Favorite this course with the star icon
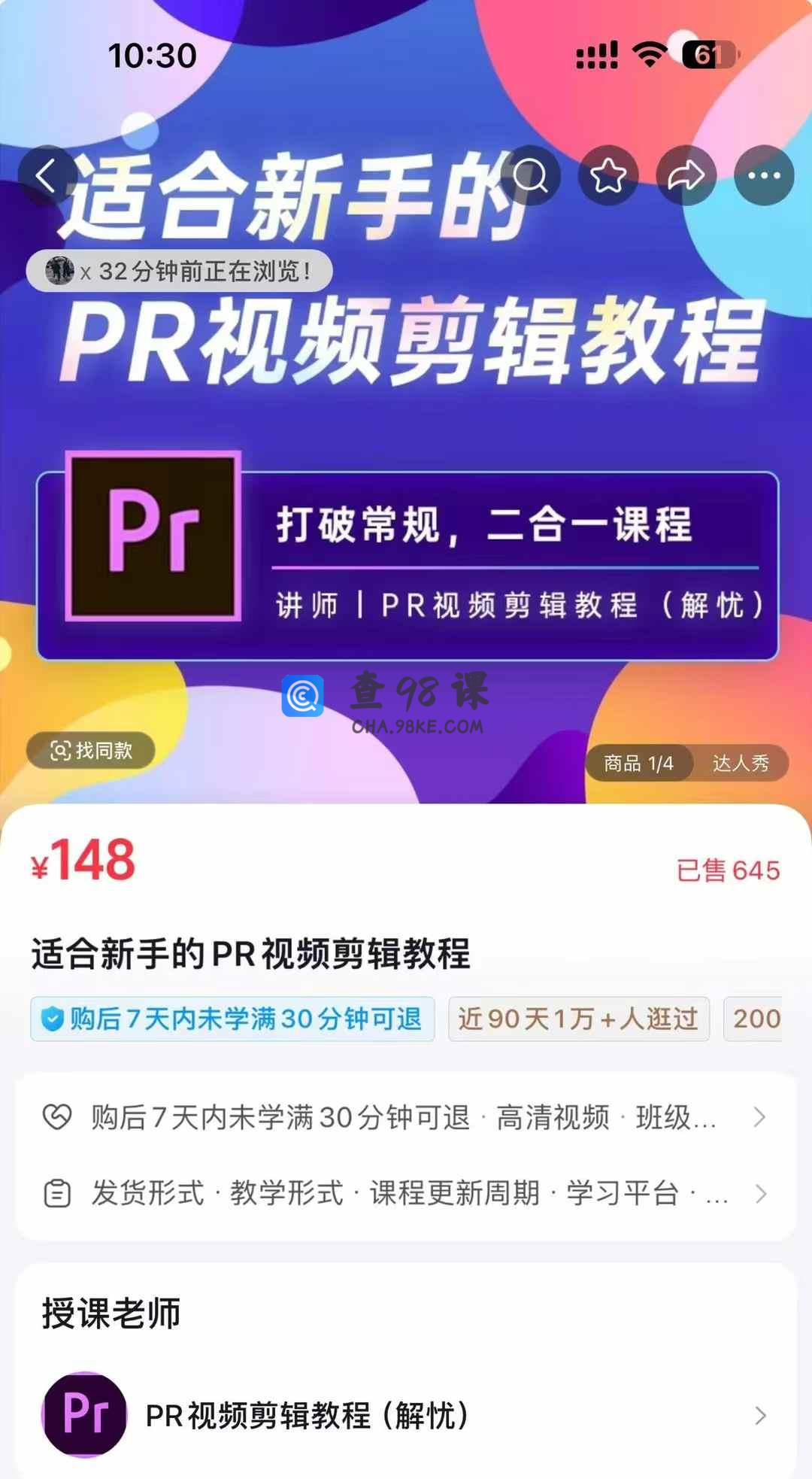Image resolution: width=812 pixels, height=1479 pixels. pyautogui.click(x=607, y=176)
